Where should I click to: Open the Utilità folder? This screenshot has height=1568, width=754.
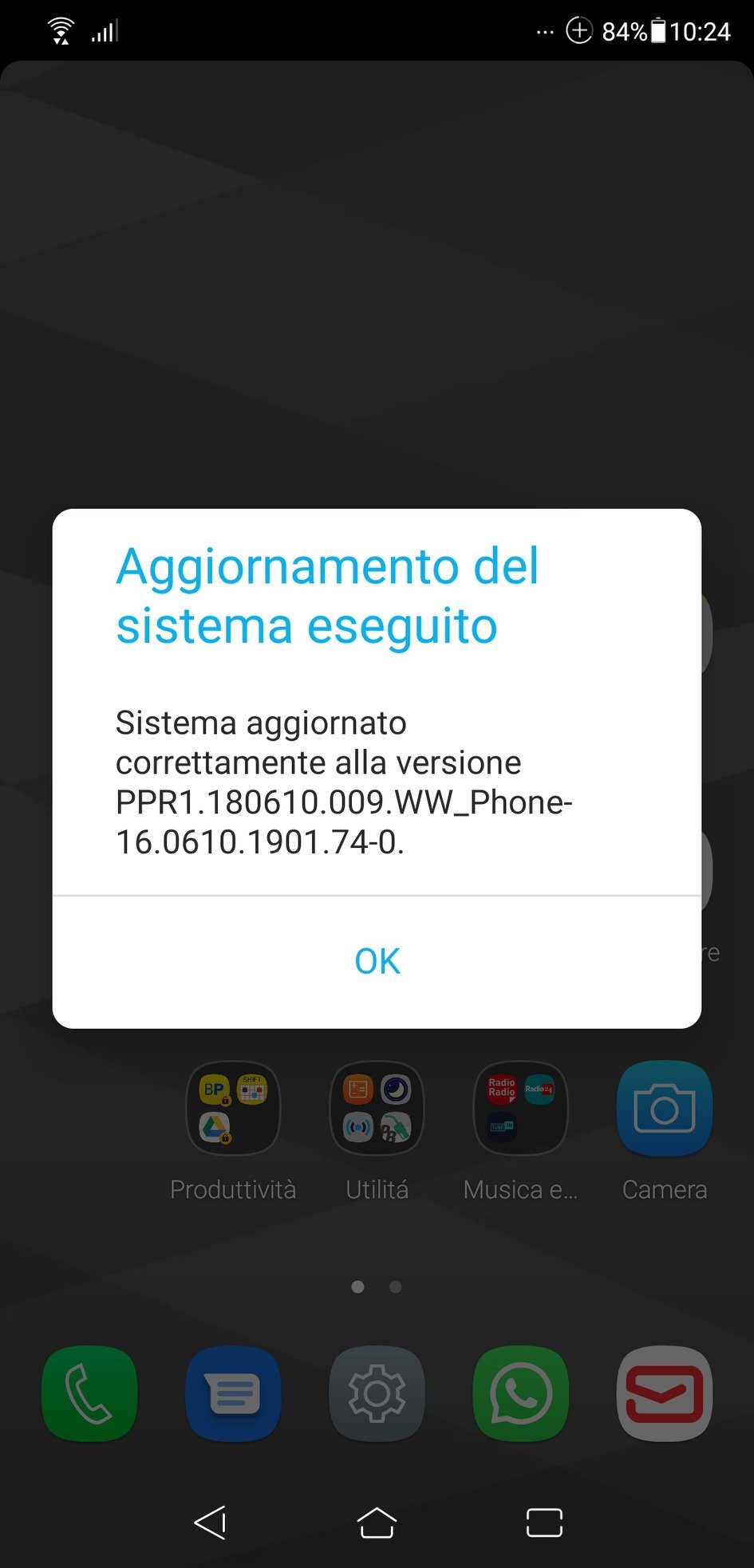377,1108
